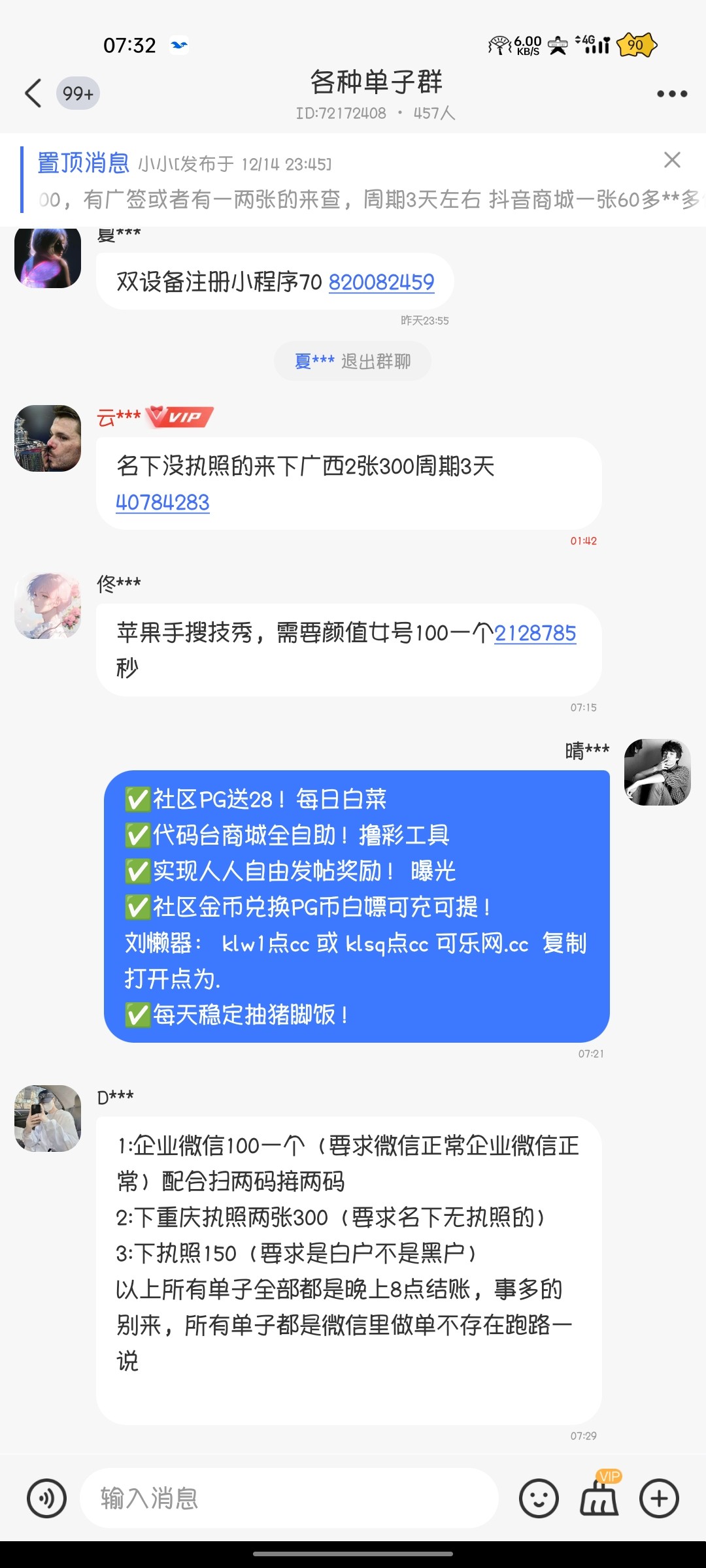Focus the 输入消息 message field

(x=288, y=1498)
